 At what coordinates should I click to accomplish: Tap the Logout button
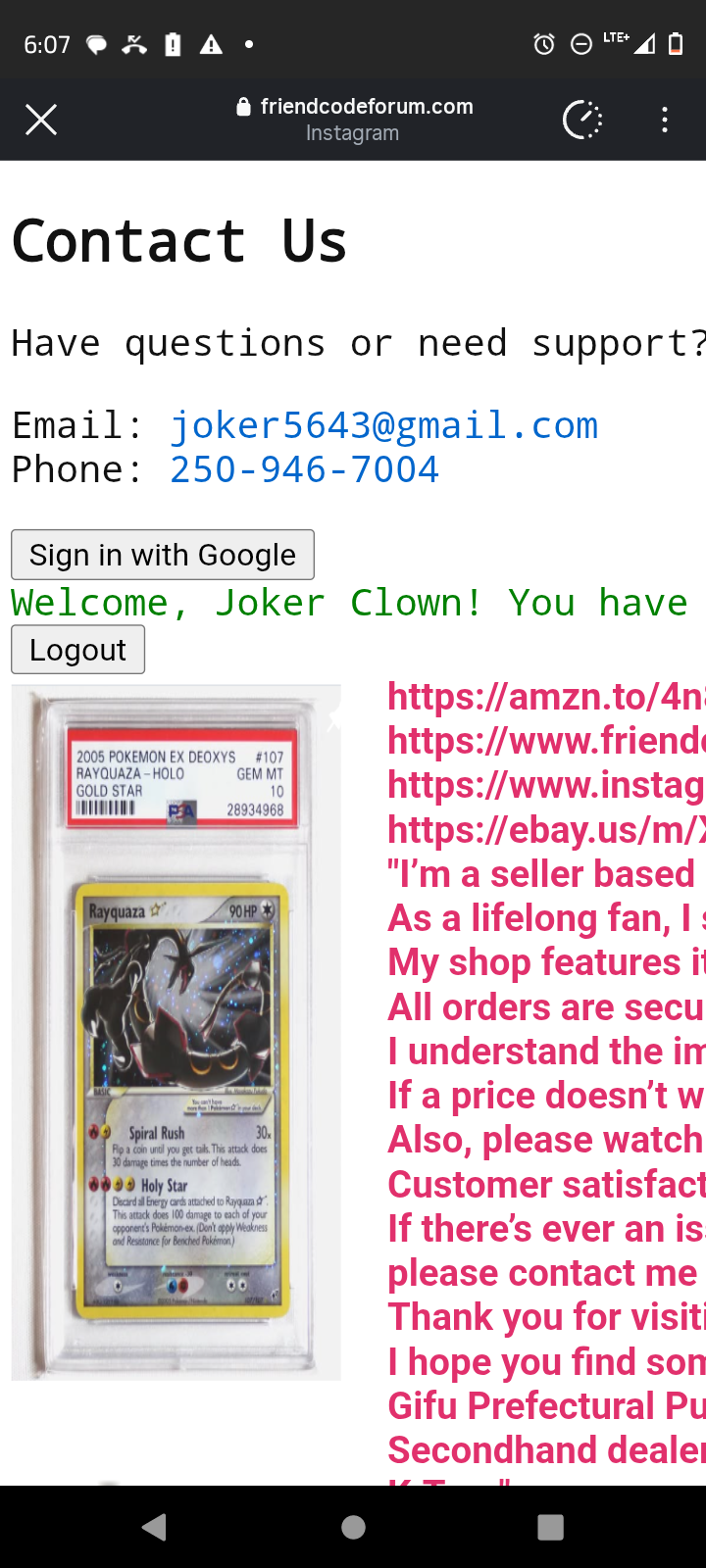pyautogui.click(x=78, y=650)
